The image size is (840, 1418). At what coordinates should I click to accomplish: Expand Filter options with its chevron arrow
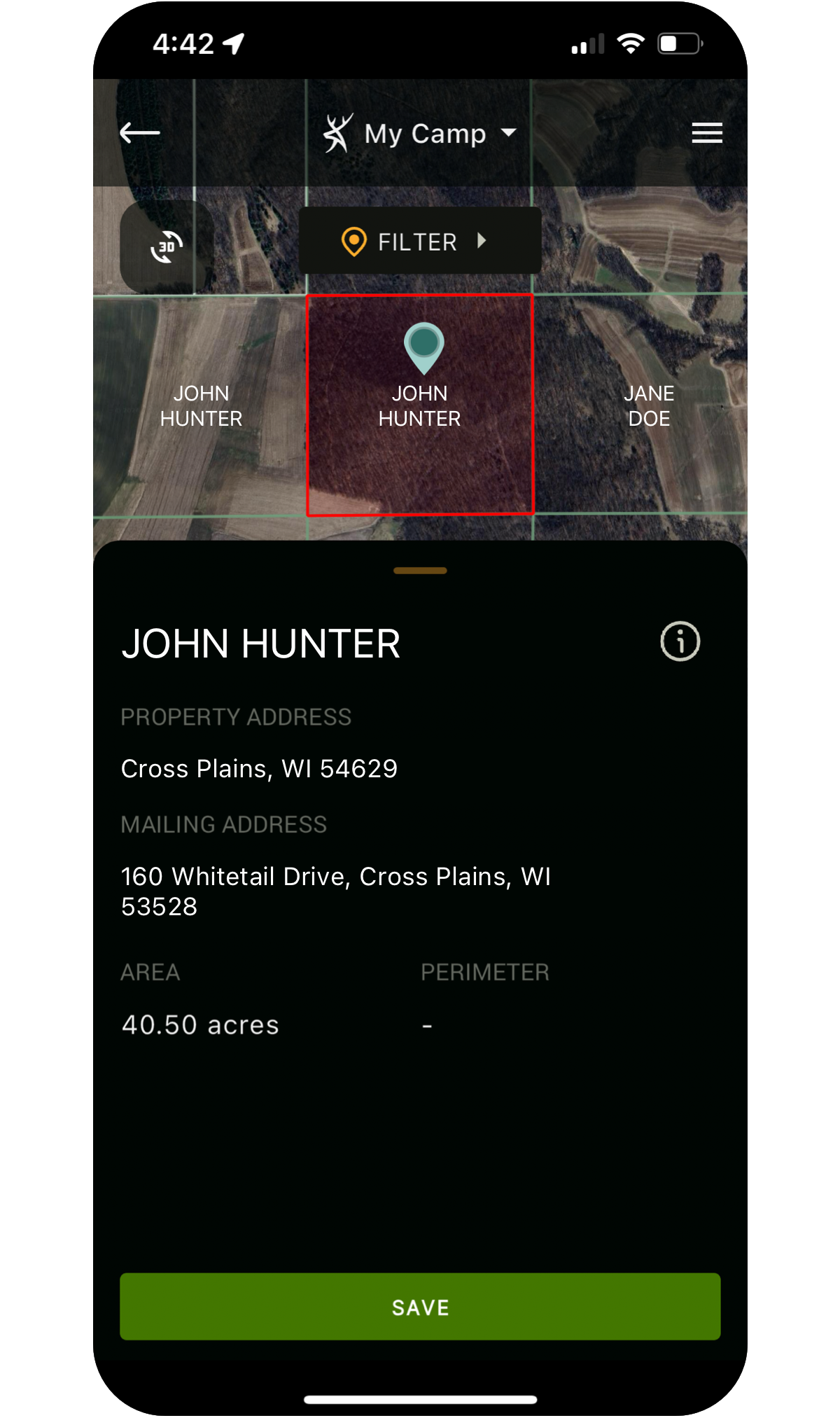click(484, 241)
